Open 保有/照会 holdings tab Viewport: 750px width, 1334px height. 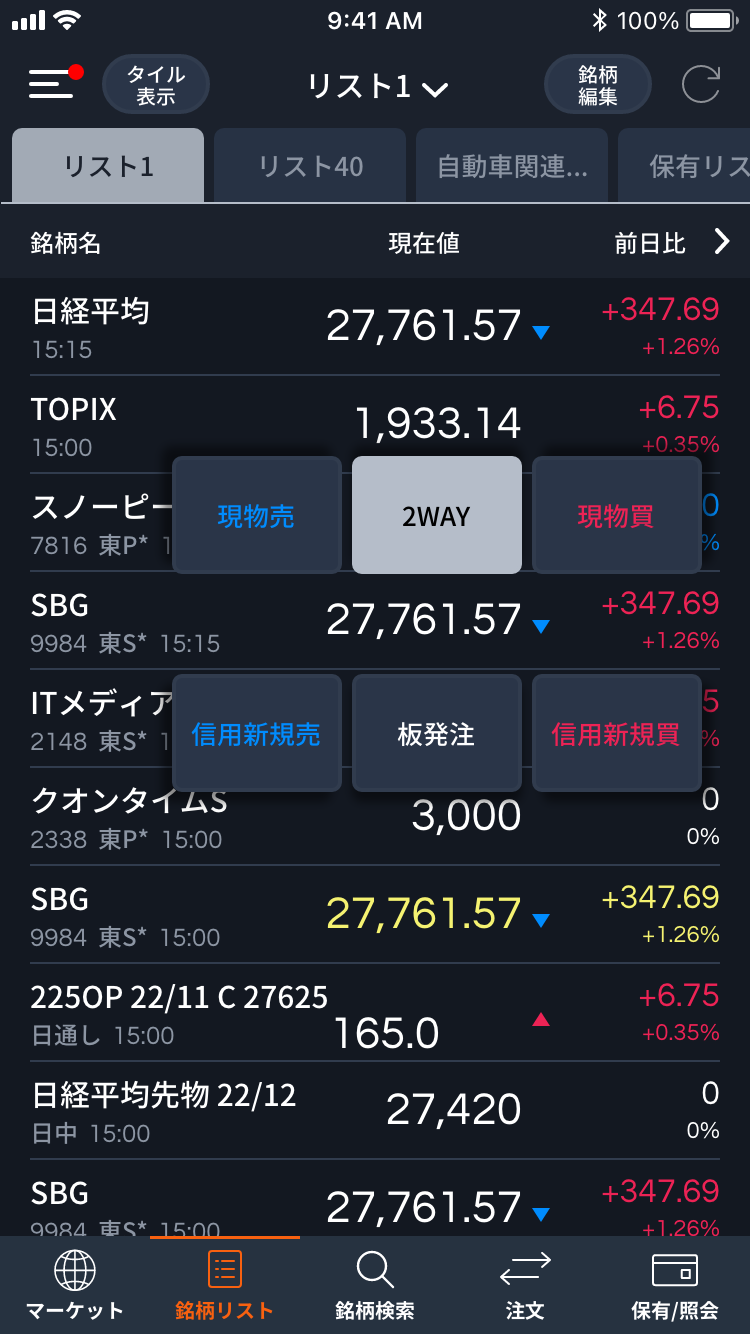pos(675,1285)
